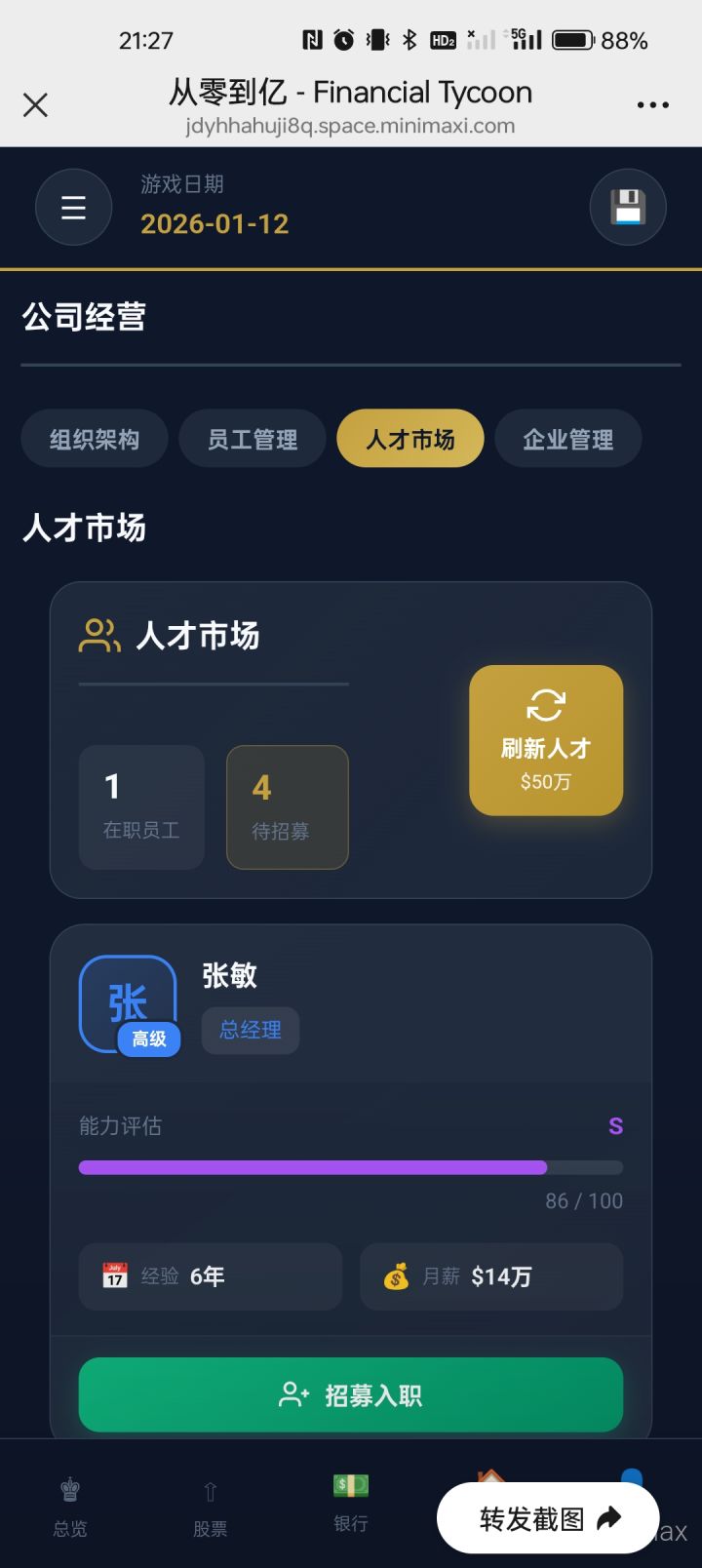Click the save game floppy disk icon
Screen dimensions: 702x1568
[628, 207]
